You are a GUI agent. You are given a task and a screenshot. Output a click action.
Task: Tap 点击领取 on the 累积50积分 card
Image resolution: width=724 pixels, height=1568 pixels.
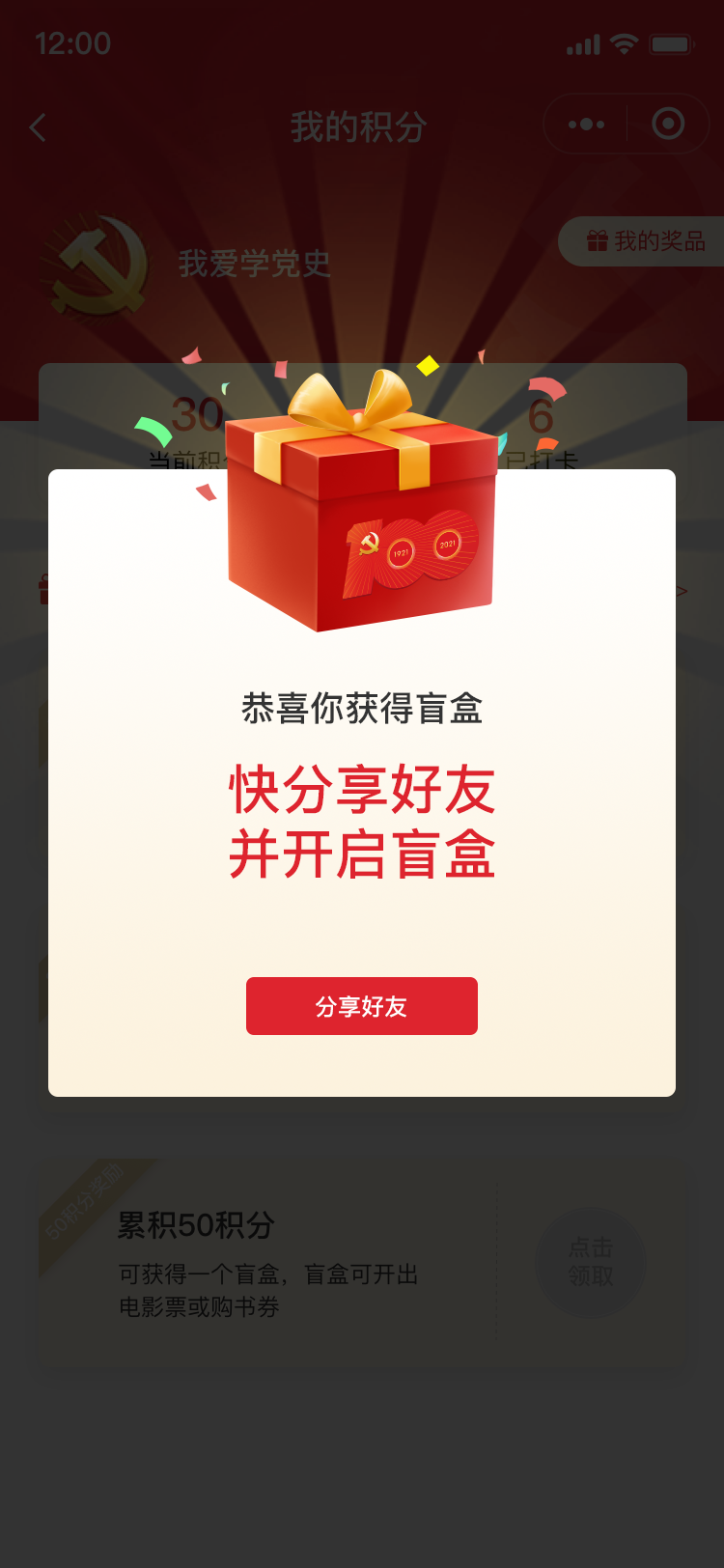tap(590, 1262)
